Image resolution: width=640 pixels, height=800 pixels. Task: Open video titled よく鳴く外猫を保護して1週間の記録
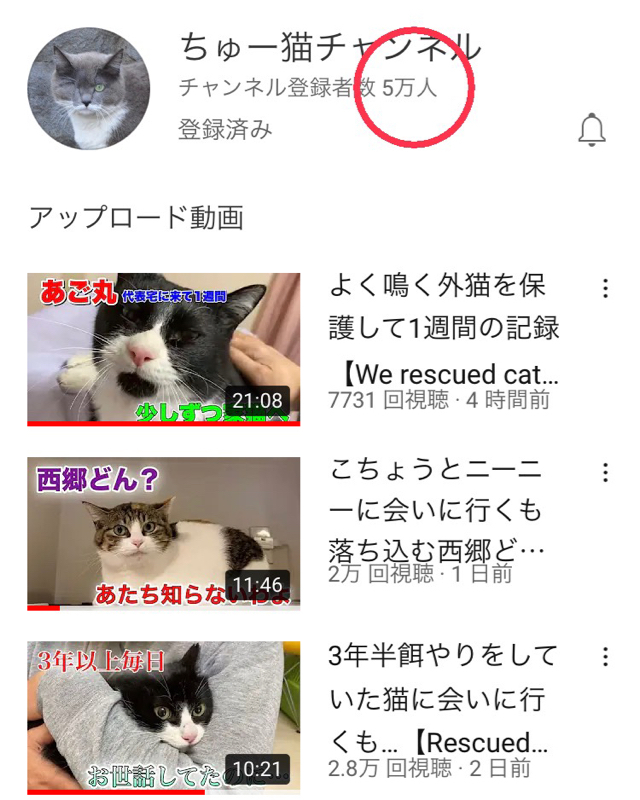coord(444,328)
